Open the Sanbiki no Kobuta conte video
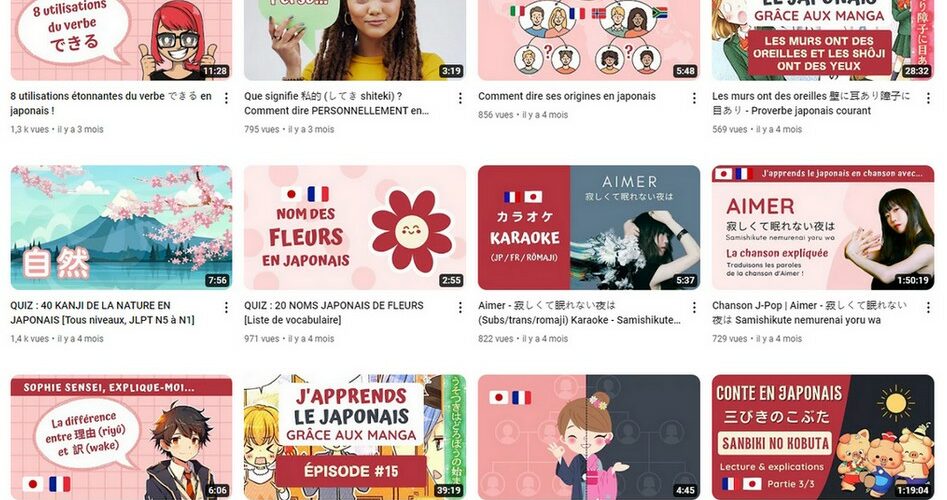Screen dimensions: 947x500 click(x=822, y=437)
